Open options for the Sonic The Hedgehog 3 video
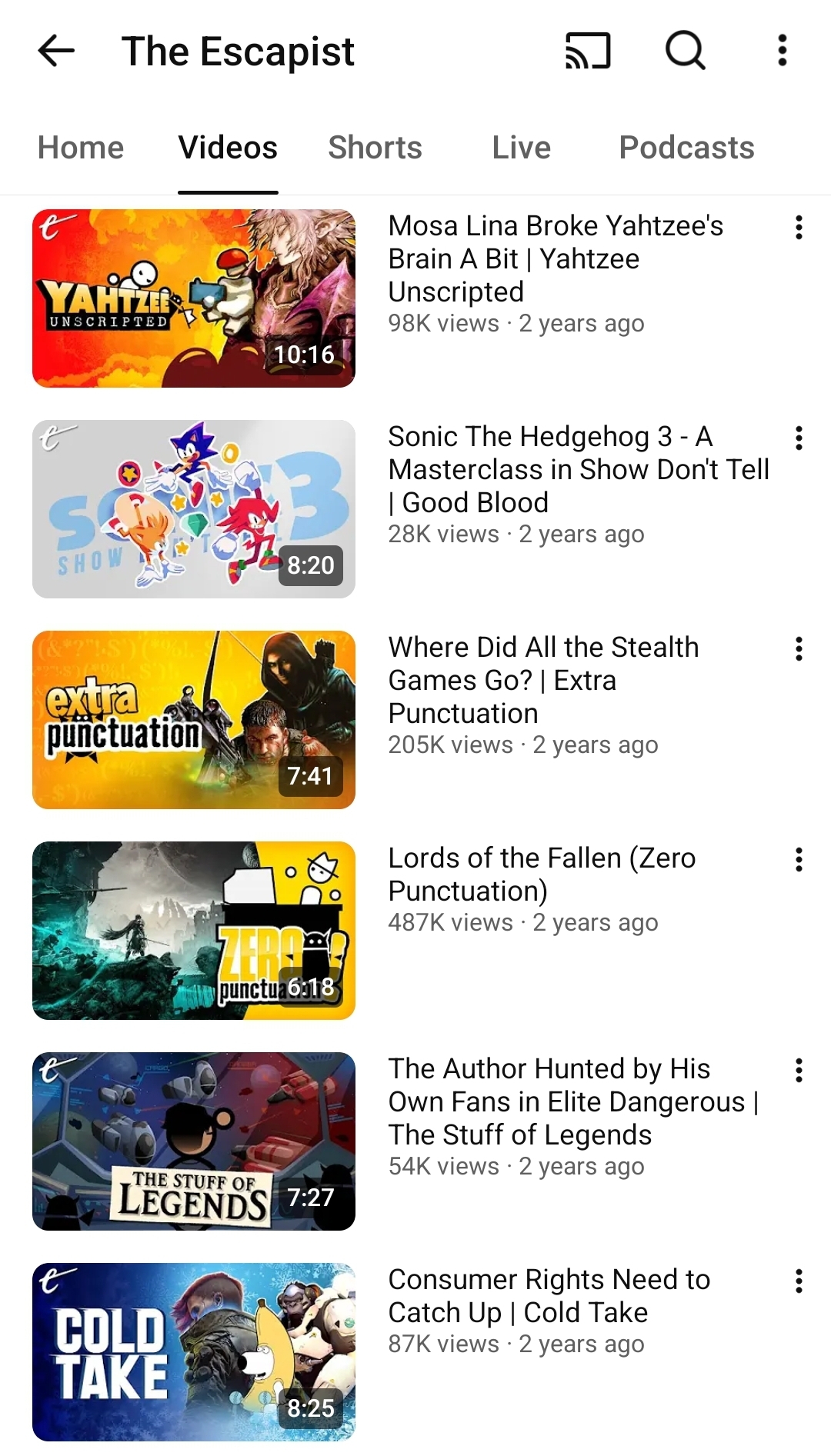Screen dimensions: 831x1456 point(799,438)
